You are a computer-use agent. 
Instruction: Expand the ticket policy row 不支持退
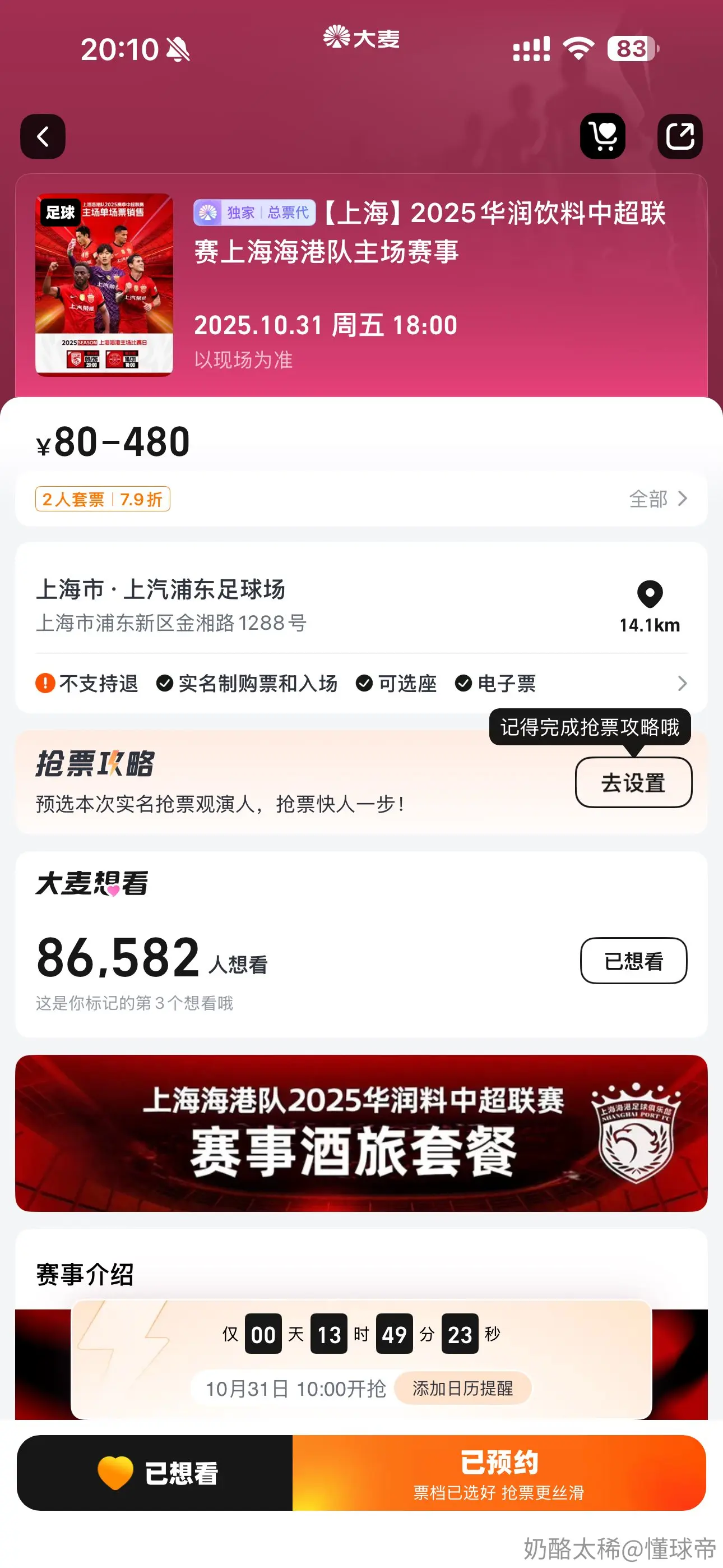[361, 684]
